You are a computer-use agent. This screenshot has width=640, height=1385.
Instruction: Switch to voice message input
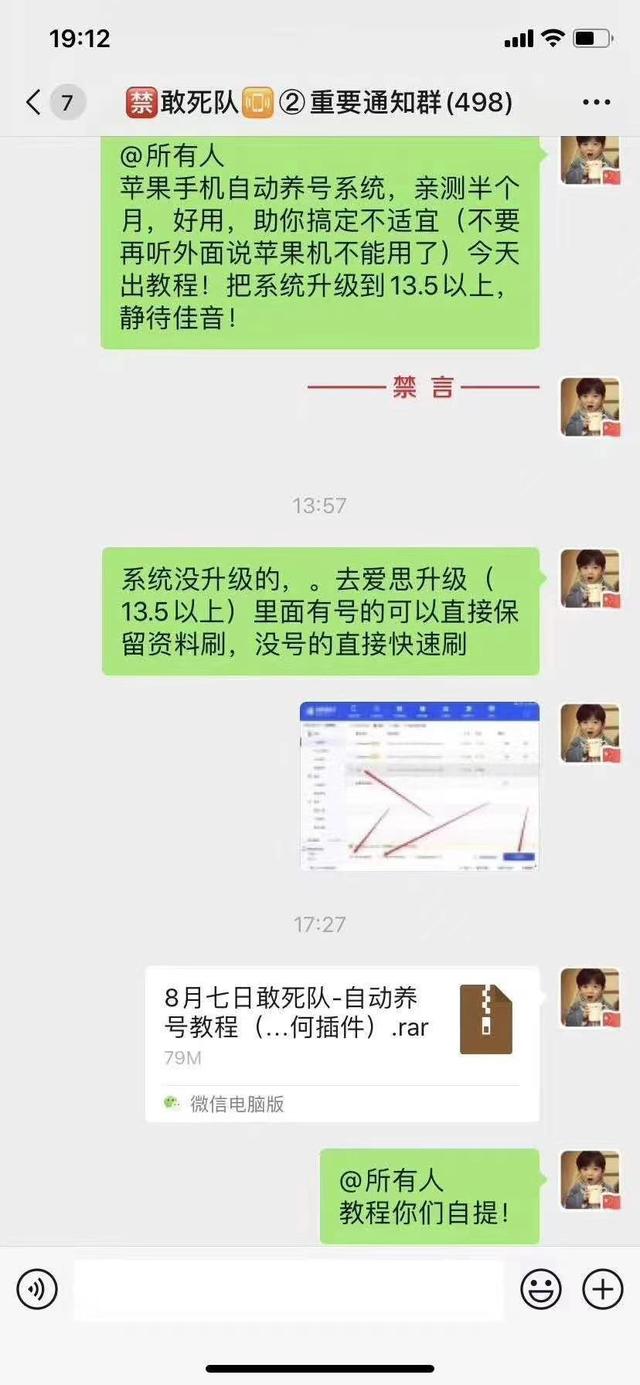37,1290
